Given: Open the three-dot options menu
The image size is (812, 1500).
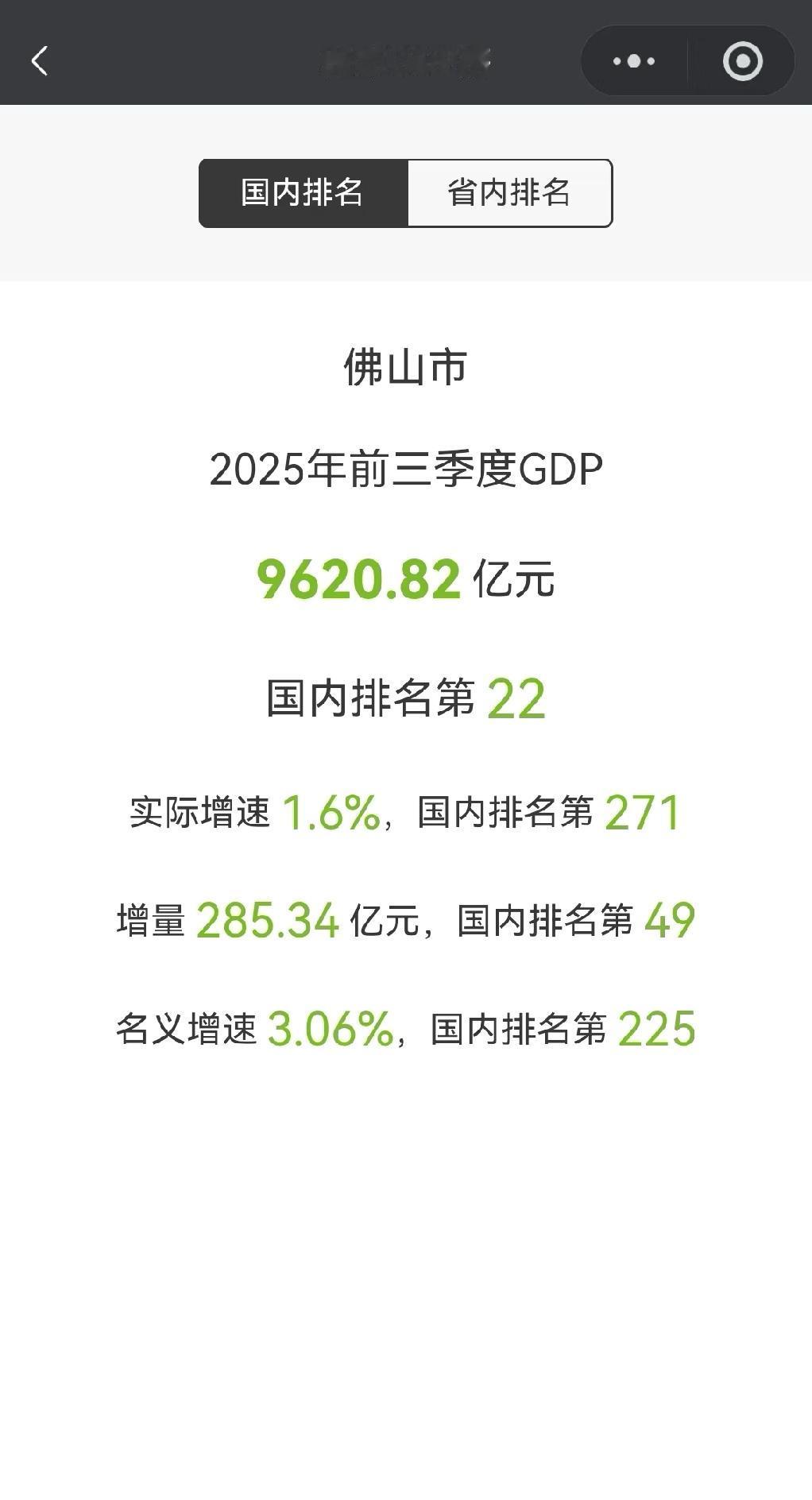Looking at the screenshot, I should pyautogui.click(x=632, y=60).
